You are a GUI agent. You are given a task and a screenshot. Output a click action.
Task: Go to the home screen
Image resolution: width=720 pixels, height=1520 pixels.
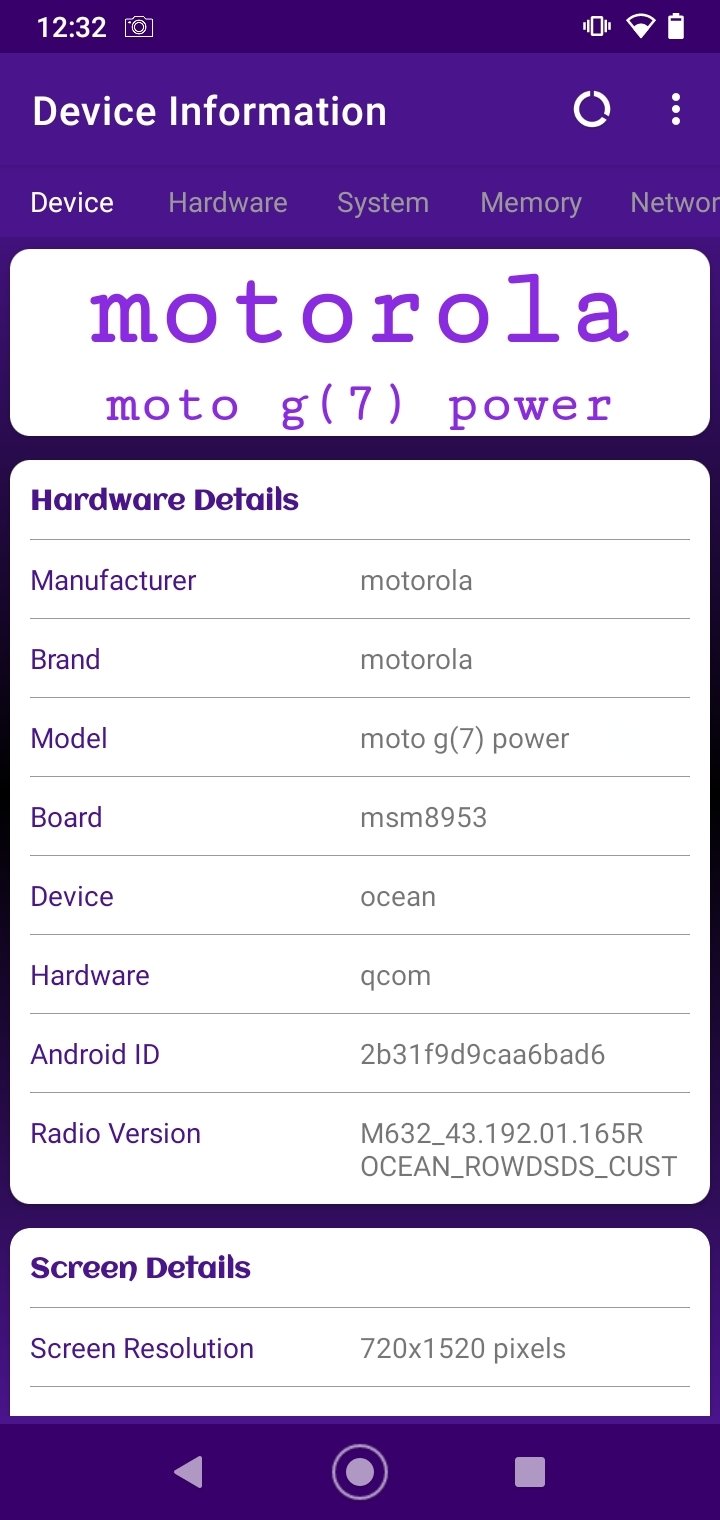point(359,1471)
